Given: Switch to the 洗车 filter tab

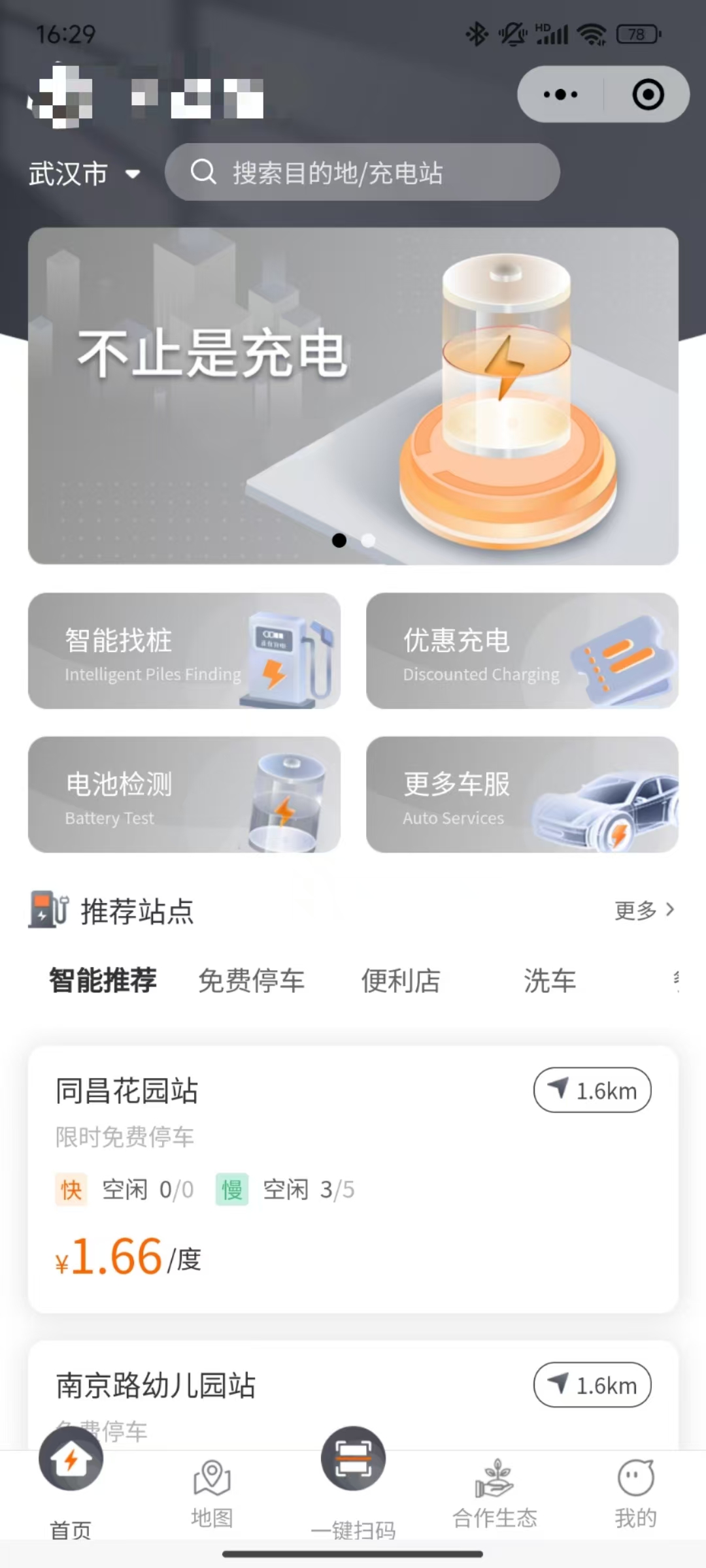Looking at the screenshot, I should 549,981.
